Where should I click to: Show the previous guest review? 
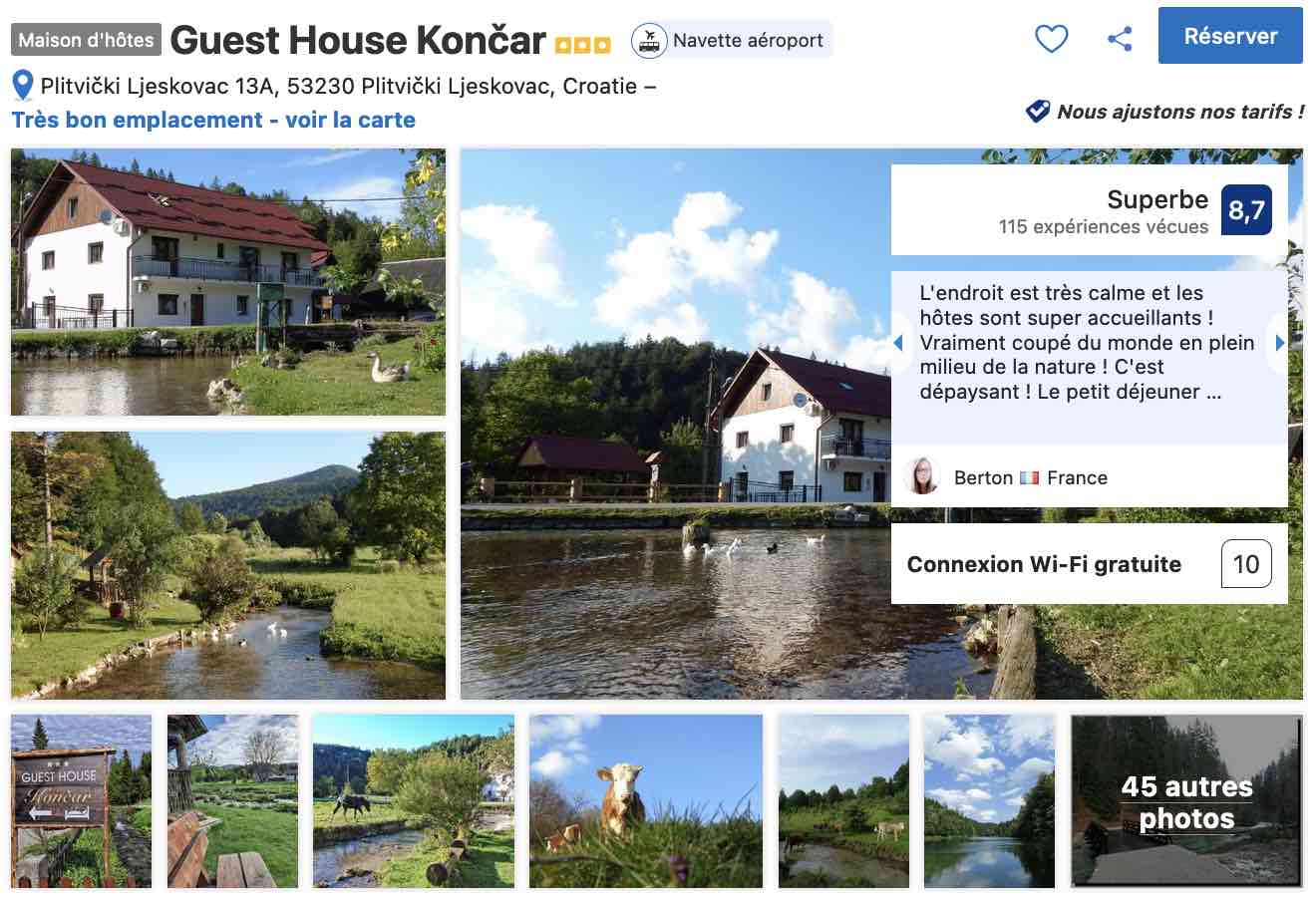[x=898, y=343]
